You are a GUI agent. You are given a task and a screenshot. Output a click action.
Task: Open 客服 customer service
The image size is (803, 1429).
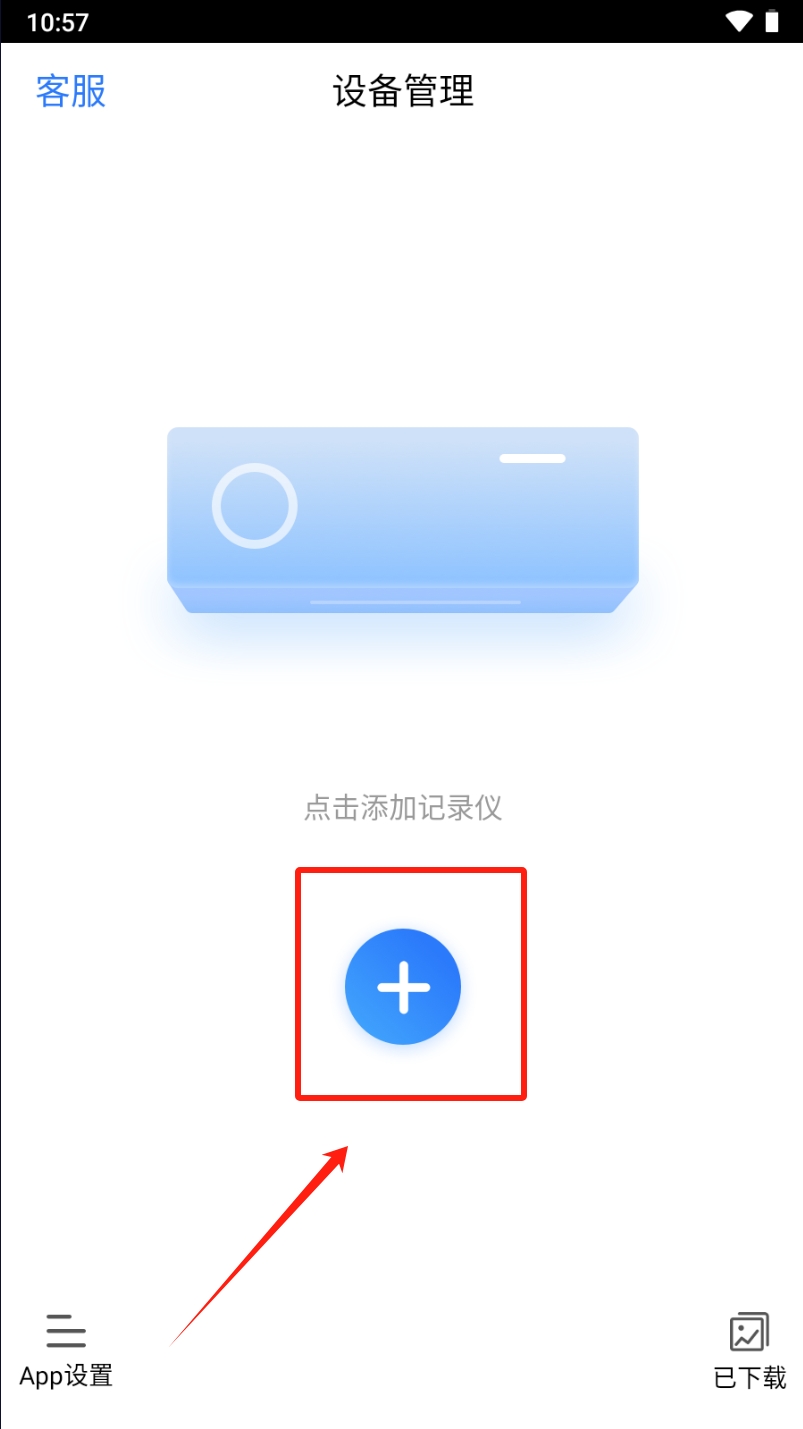point(71,91)
